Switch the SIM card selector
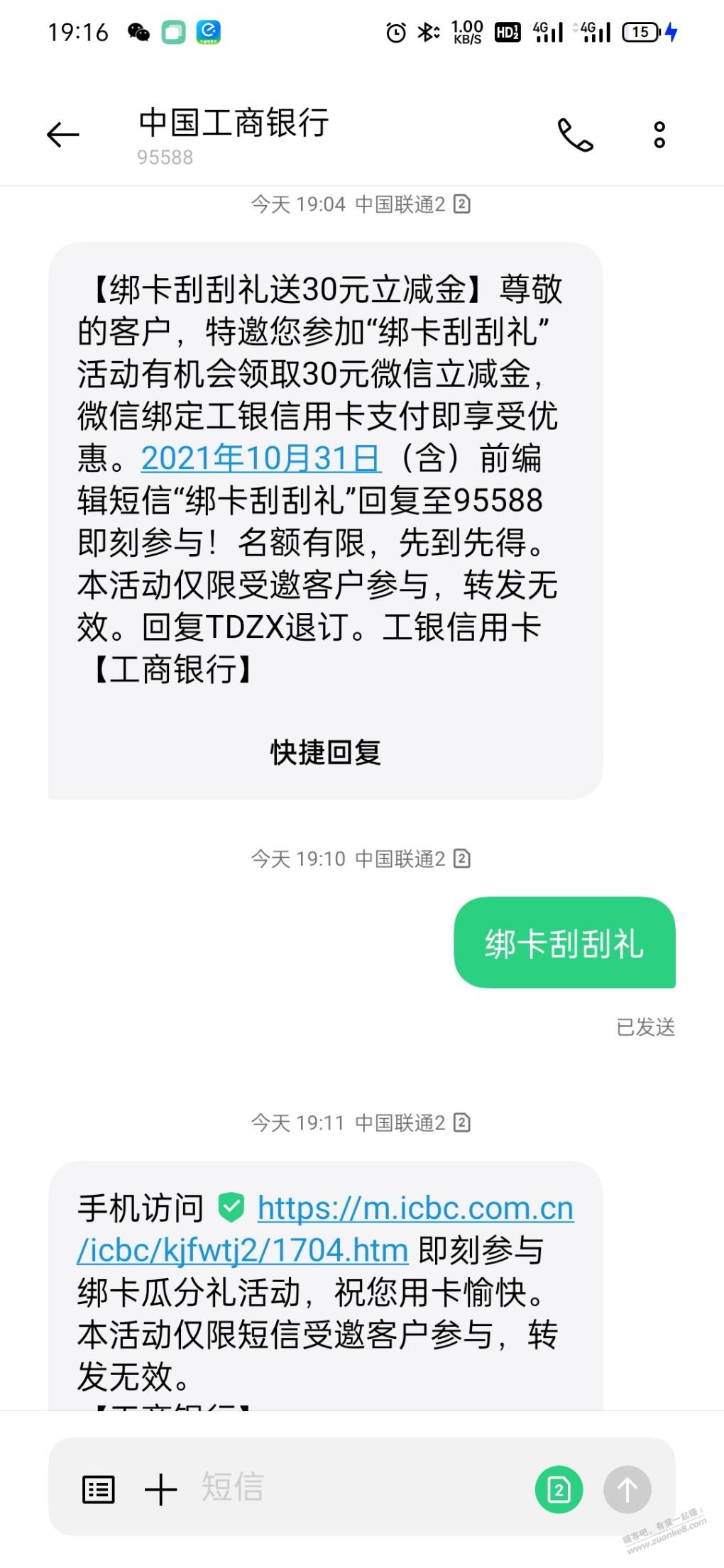Viewport: 724px width, 1568px height. (559, 1489)
